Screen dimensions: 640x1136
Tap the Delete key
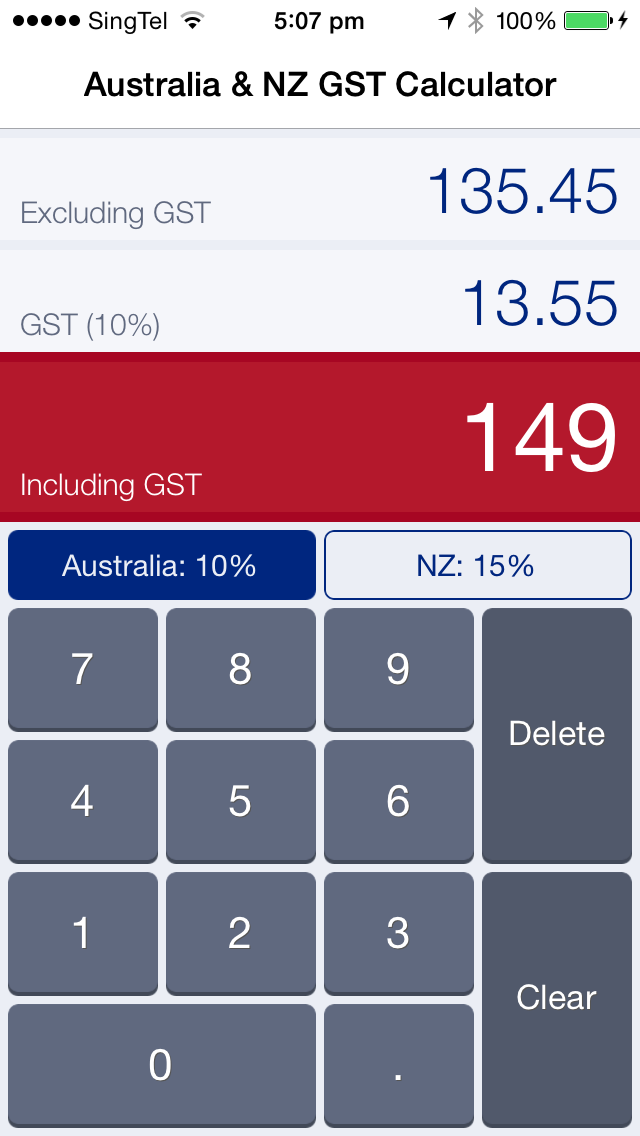(x=557, y=735)
